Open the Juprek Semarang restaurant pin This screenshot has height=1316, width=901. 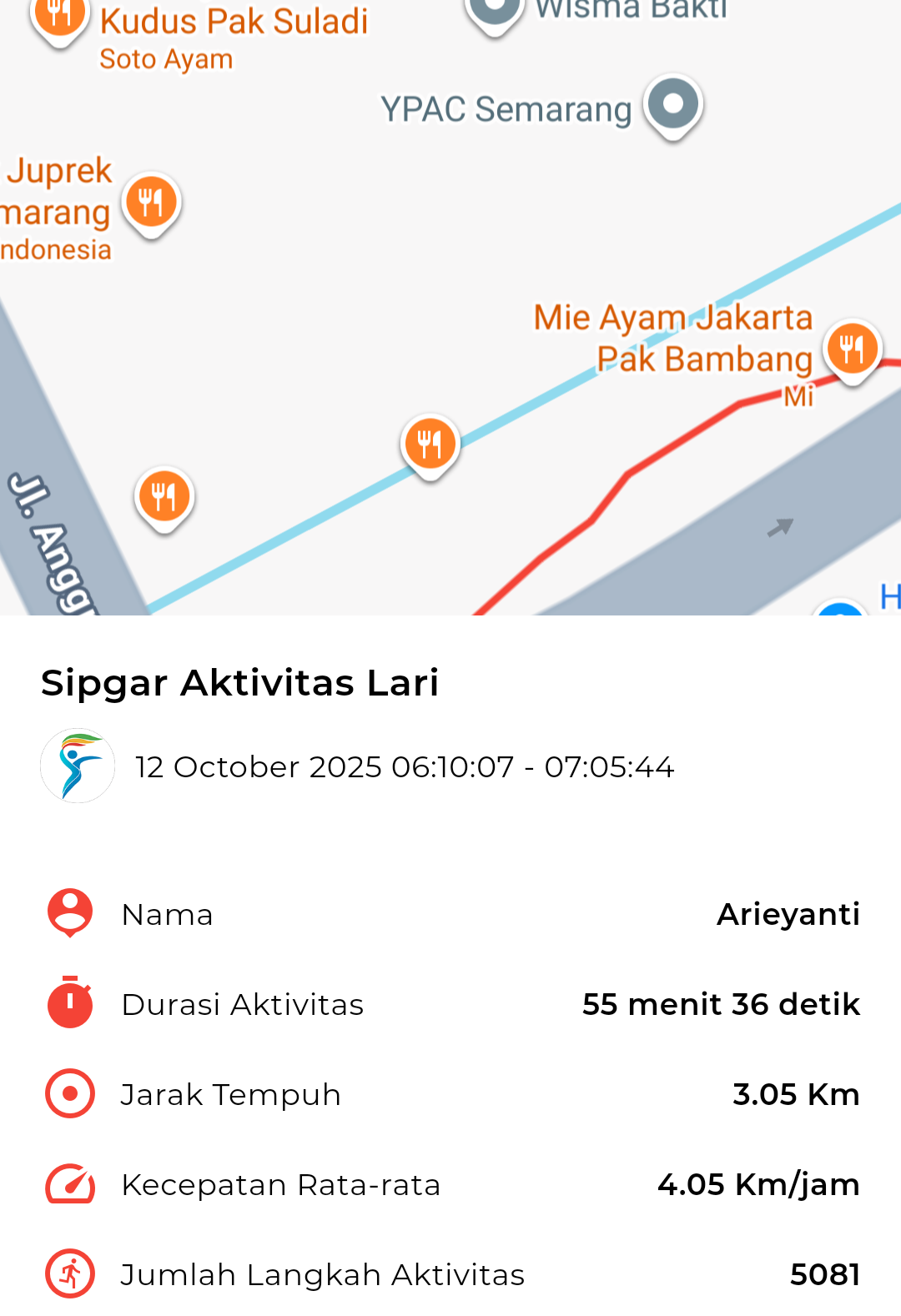click(152, 203)
